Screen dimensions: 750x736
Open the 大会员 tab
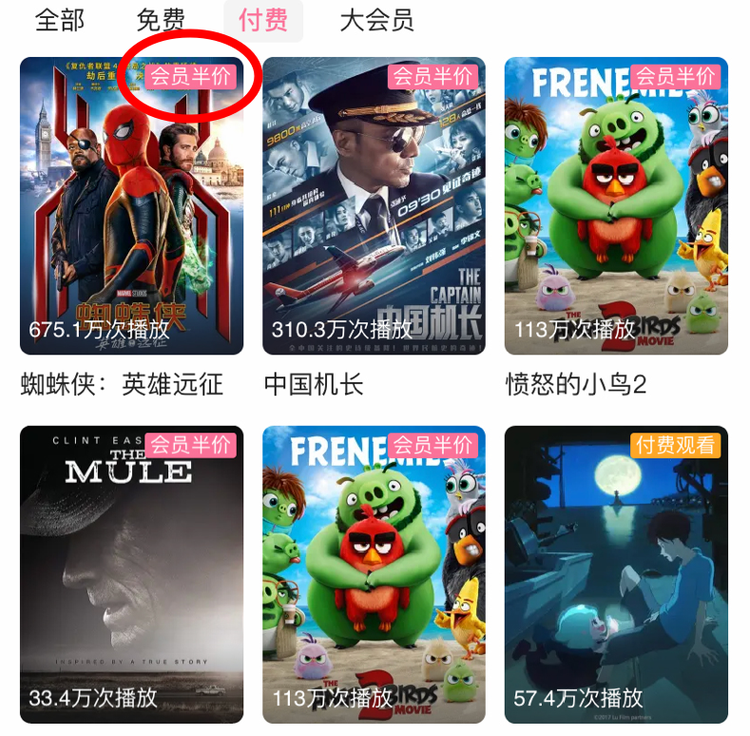pyautogui.click(x=377, y=20)
